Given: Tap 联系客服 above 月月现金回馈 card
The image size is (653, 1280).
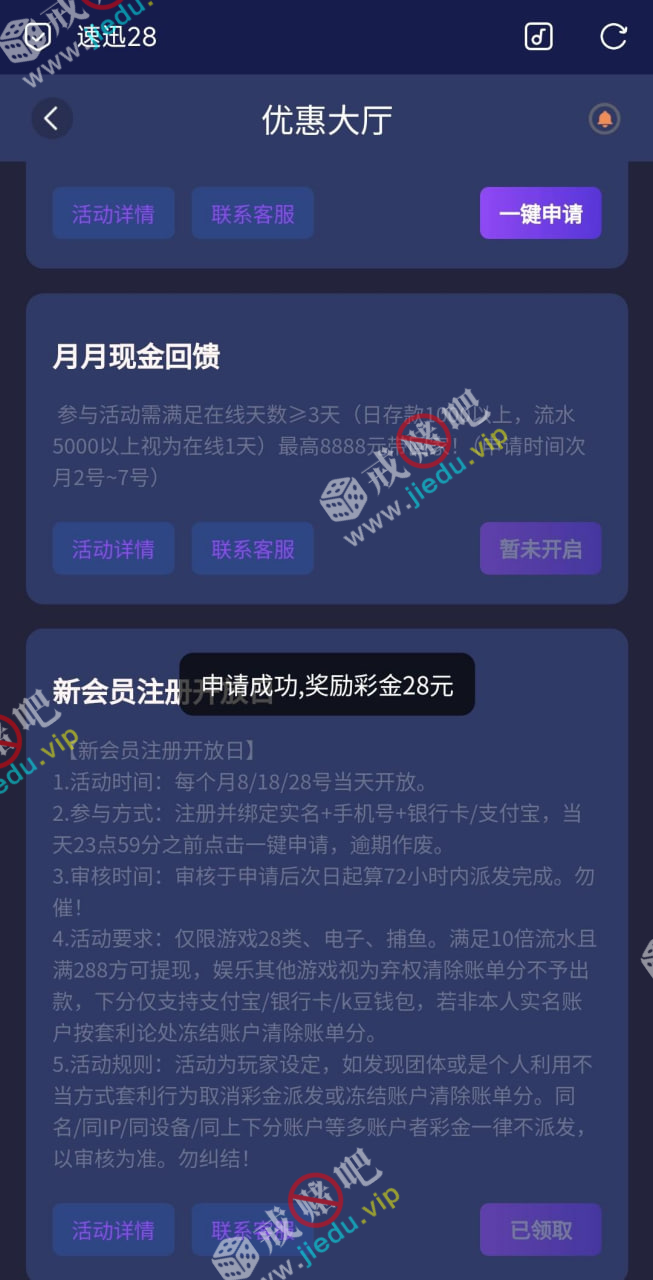Looking at the screenshot, I should click(253, 213).
